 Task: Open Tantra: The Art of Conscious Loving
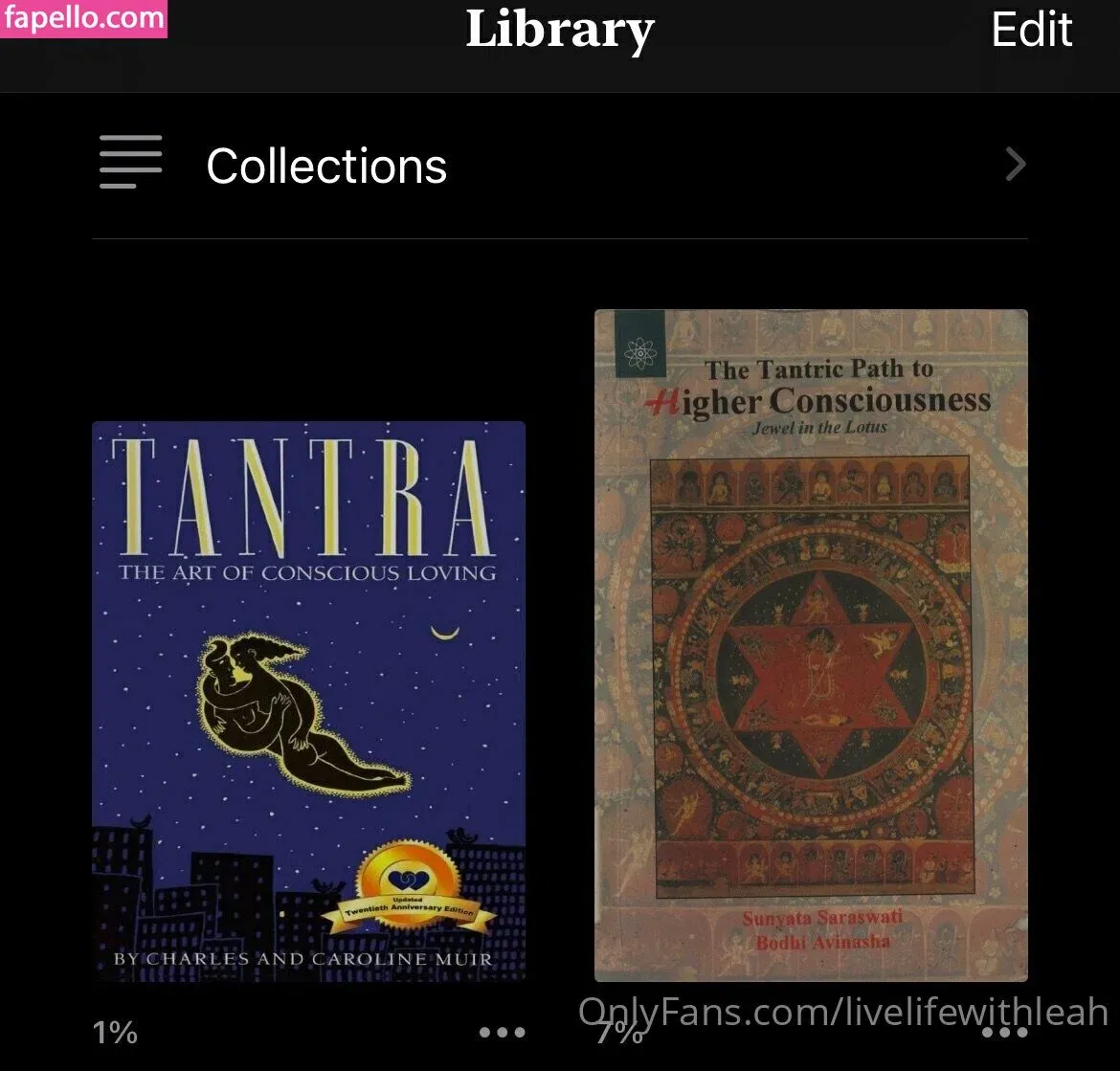coord(308,701)
